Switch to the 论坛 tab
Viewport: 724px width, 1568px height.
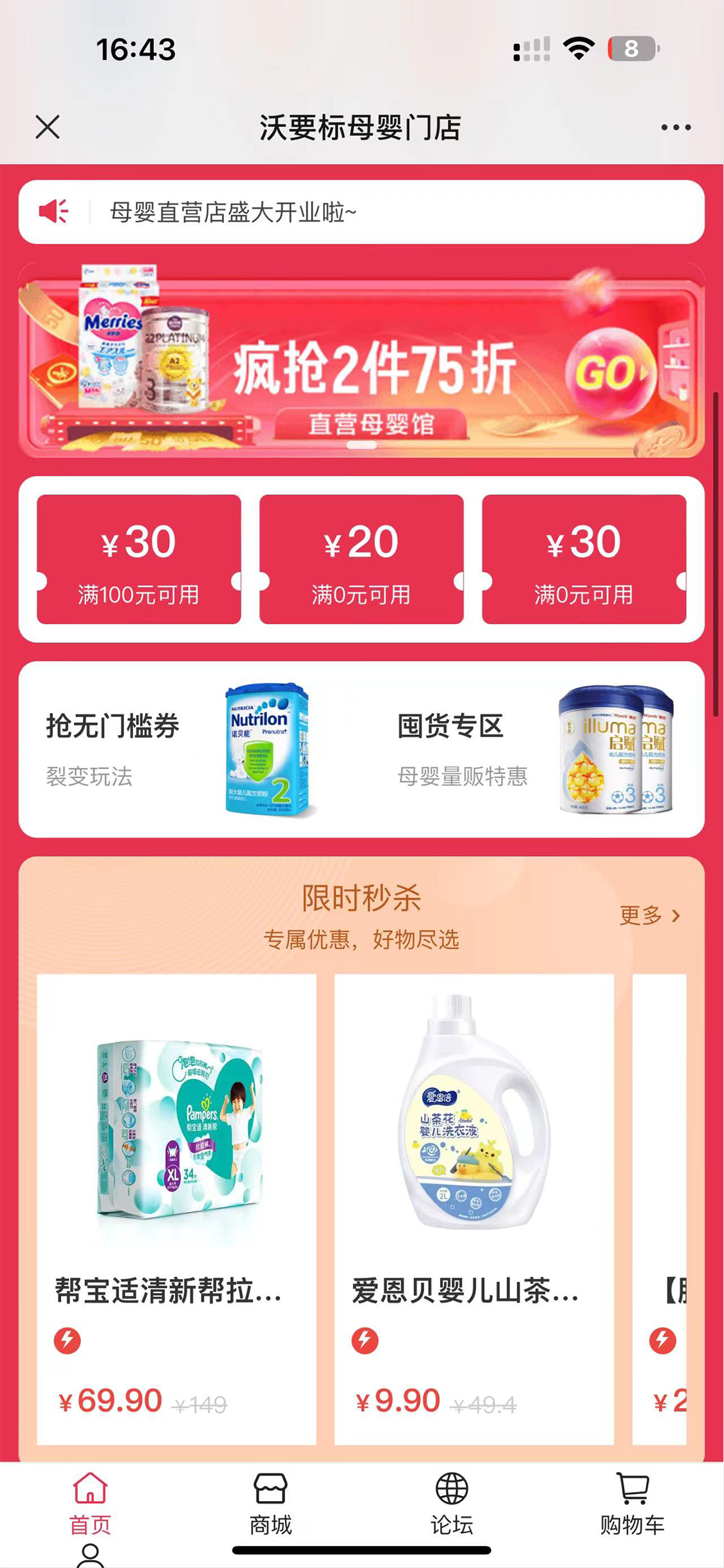pyautogui.click(x=452, y=1504)
